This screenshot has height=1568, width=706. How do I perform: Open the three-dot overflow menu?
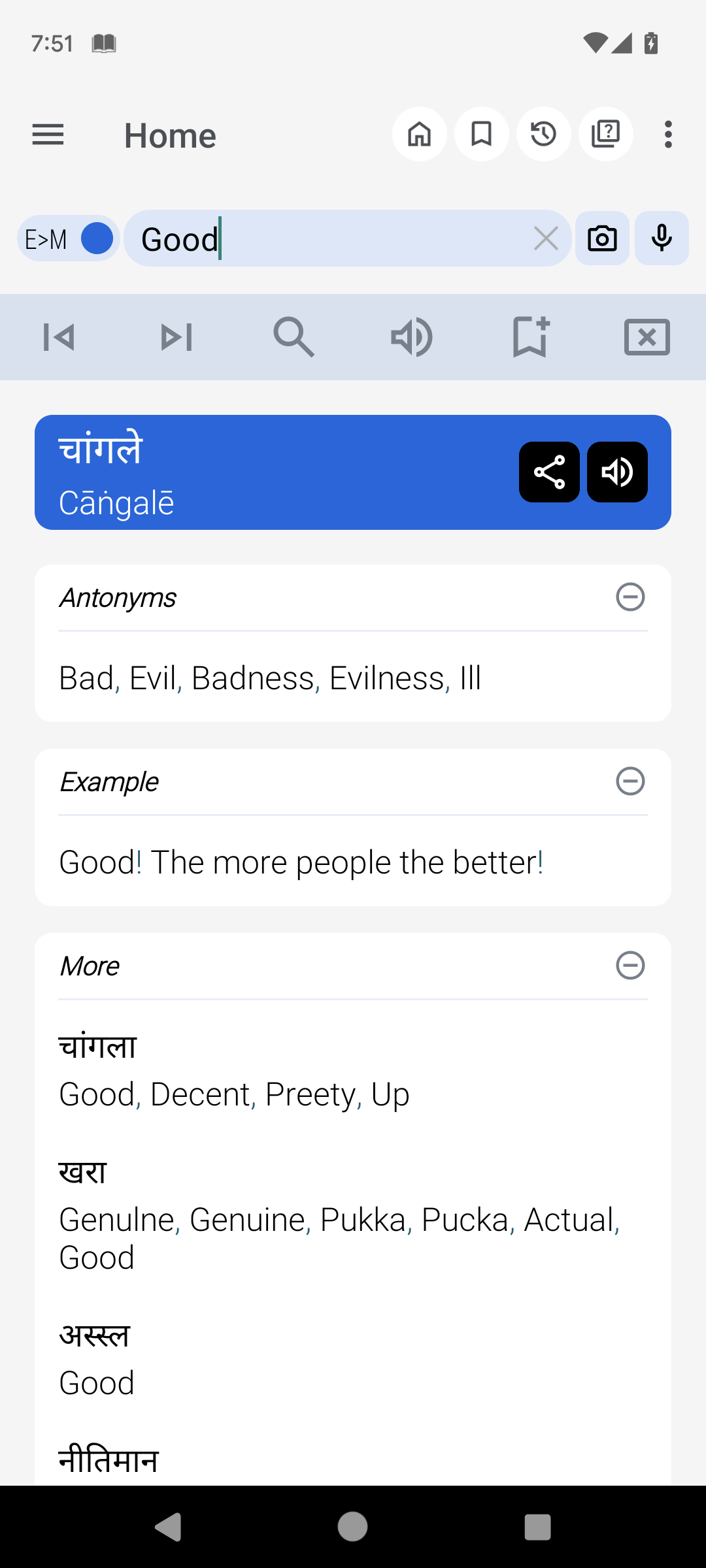click(x=667, y=134)
